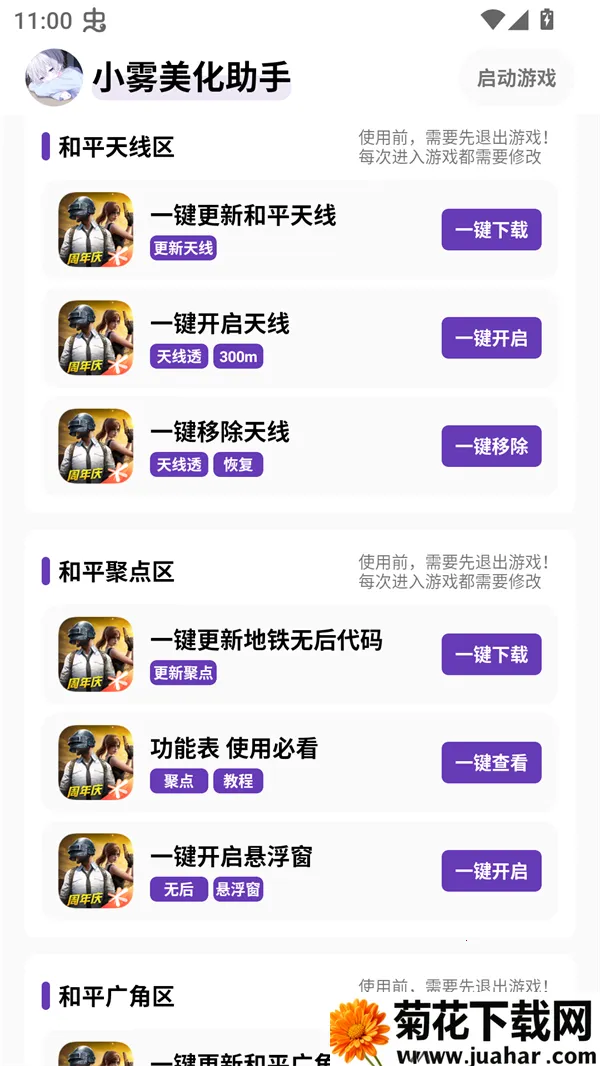This screenshot has height=1066, width=600.
Task: Download 一键更新地铁无后代码 update
Action: coord(491,655)
